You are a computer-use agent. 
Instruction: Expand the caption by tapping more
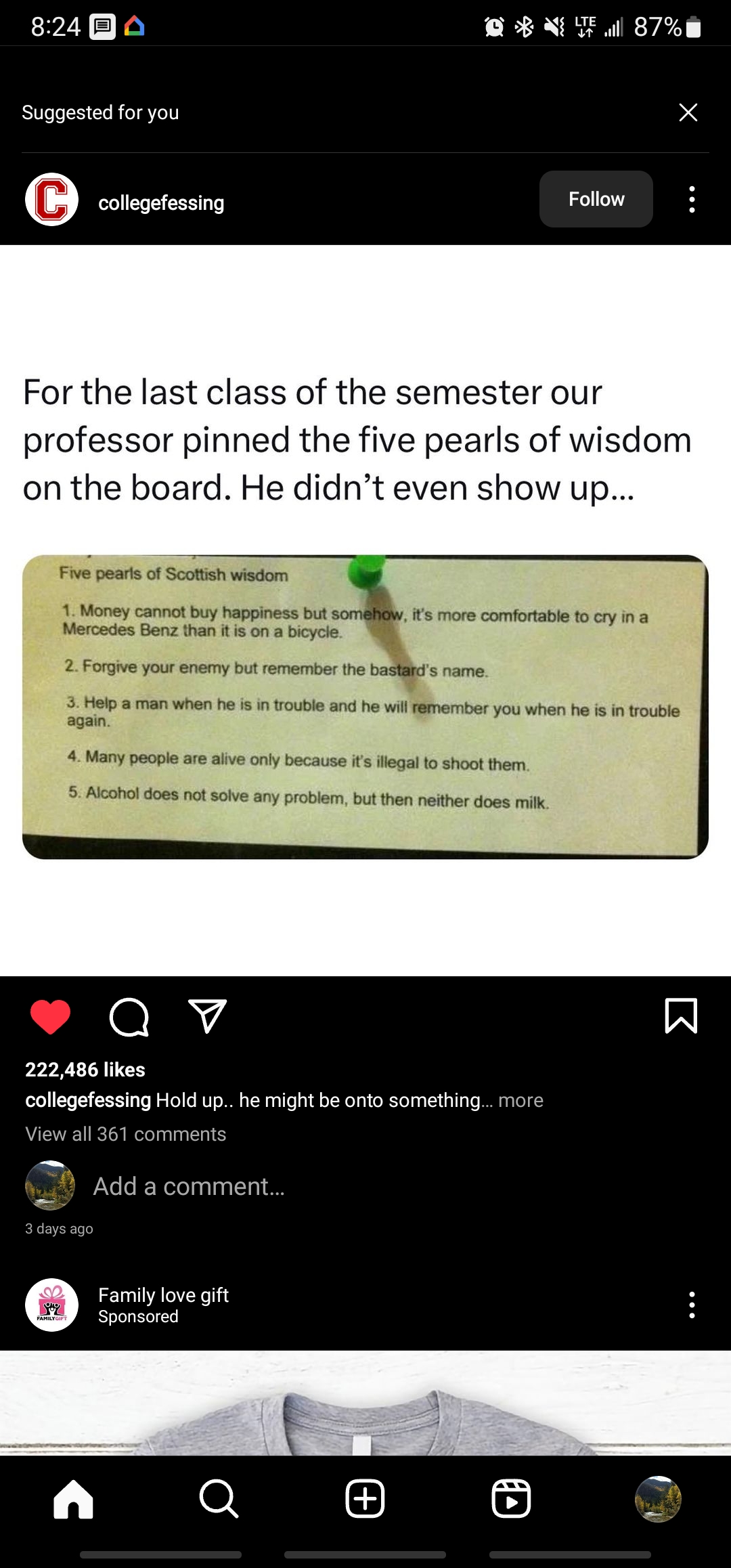tap(520, 1100)
